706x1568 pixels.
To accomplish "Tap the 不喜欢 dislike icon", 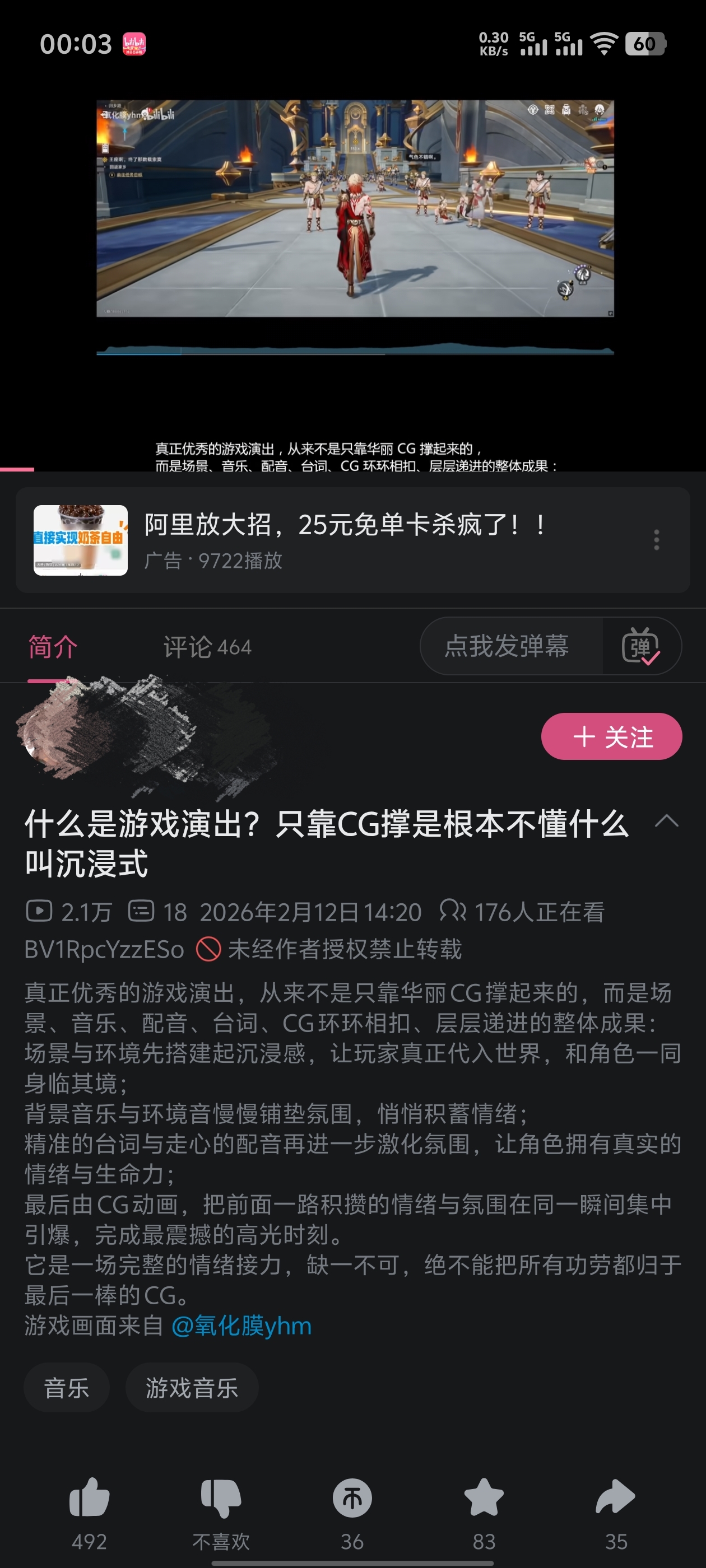I will tap(221, 1497).
